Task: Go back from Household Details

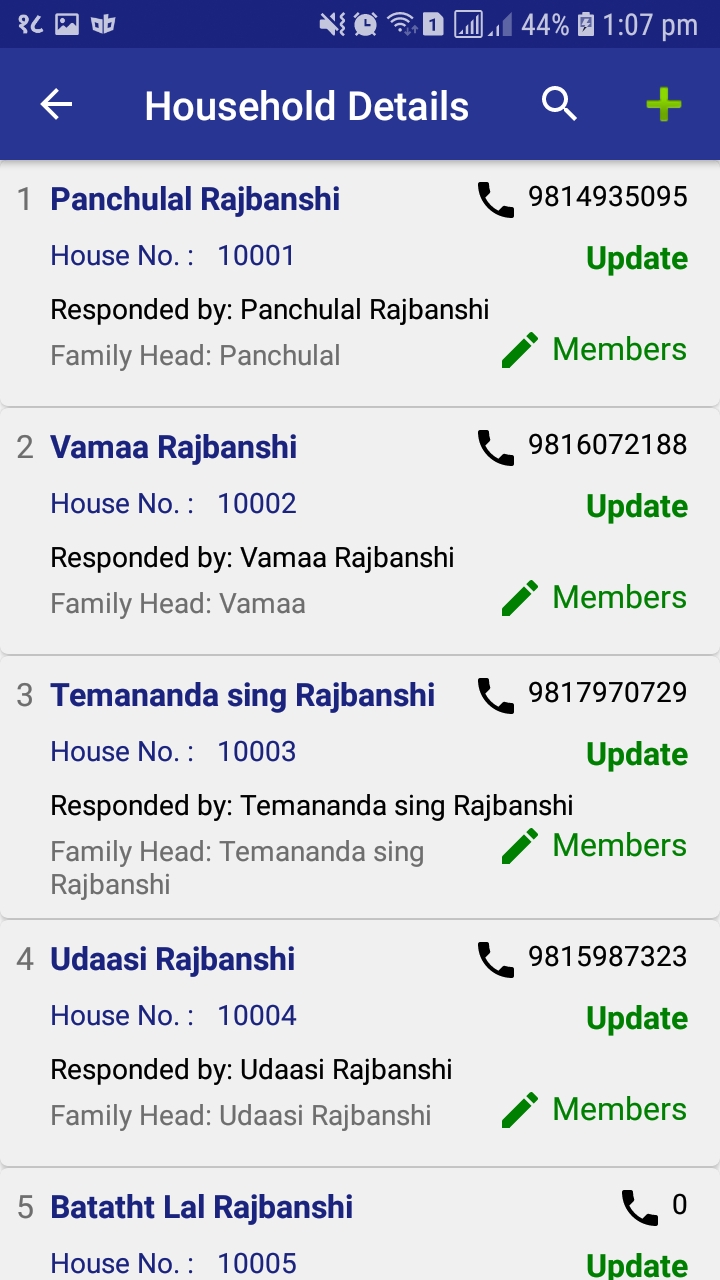Action: [56, 105]
